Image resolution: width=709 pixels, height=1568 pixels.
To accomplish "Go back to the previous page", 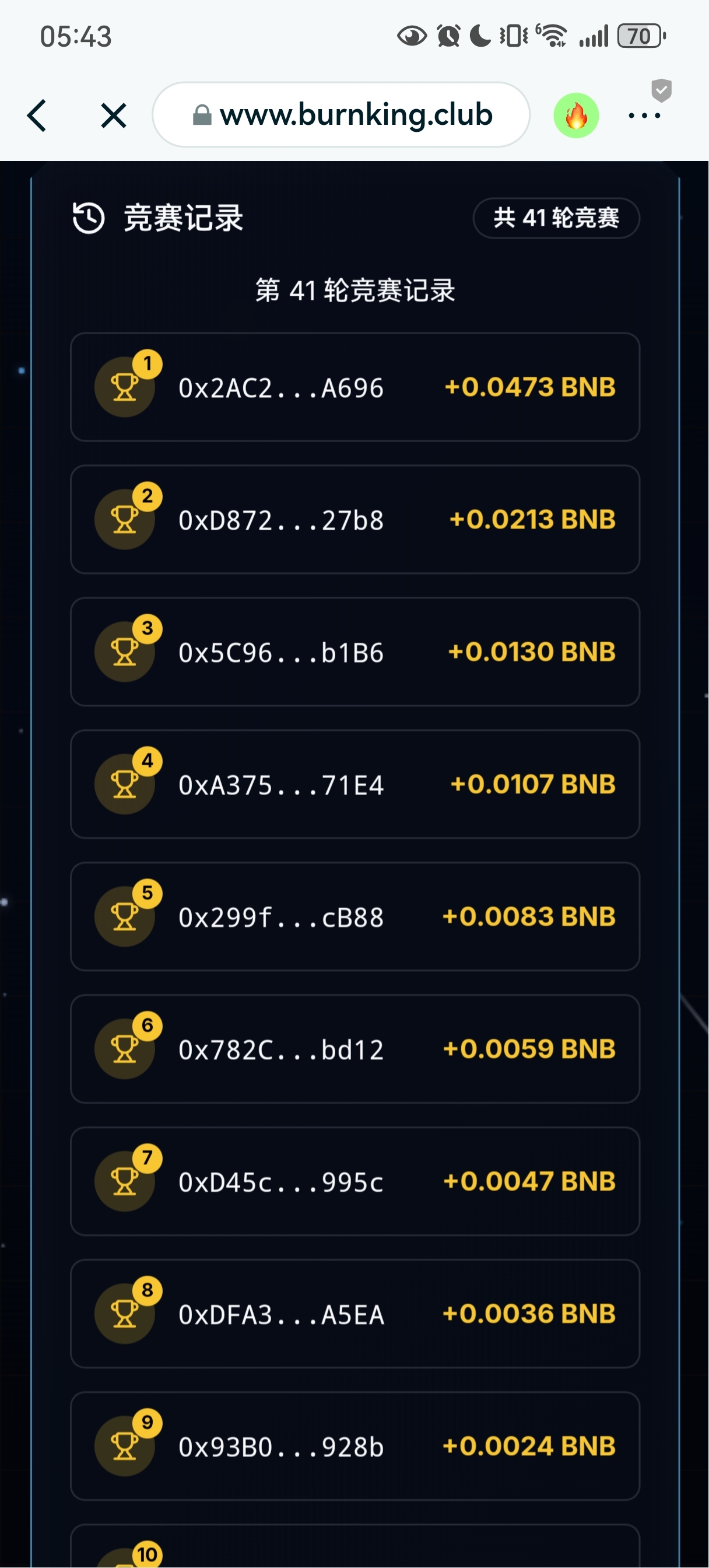I will pos(37,115).
